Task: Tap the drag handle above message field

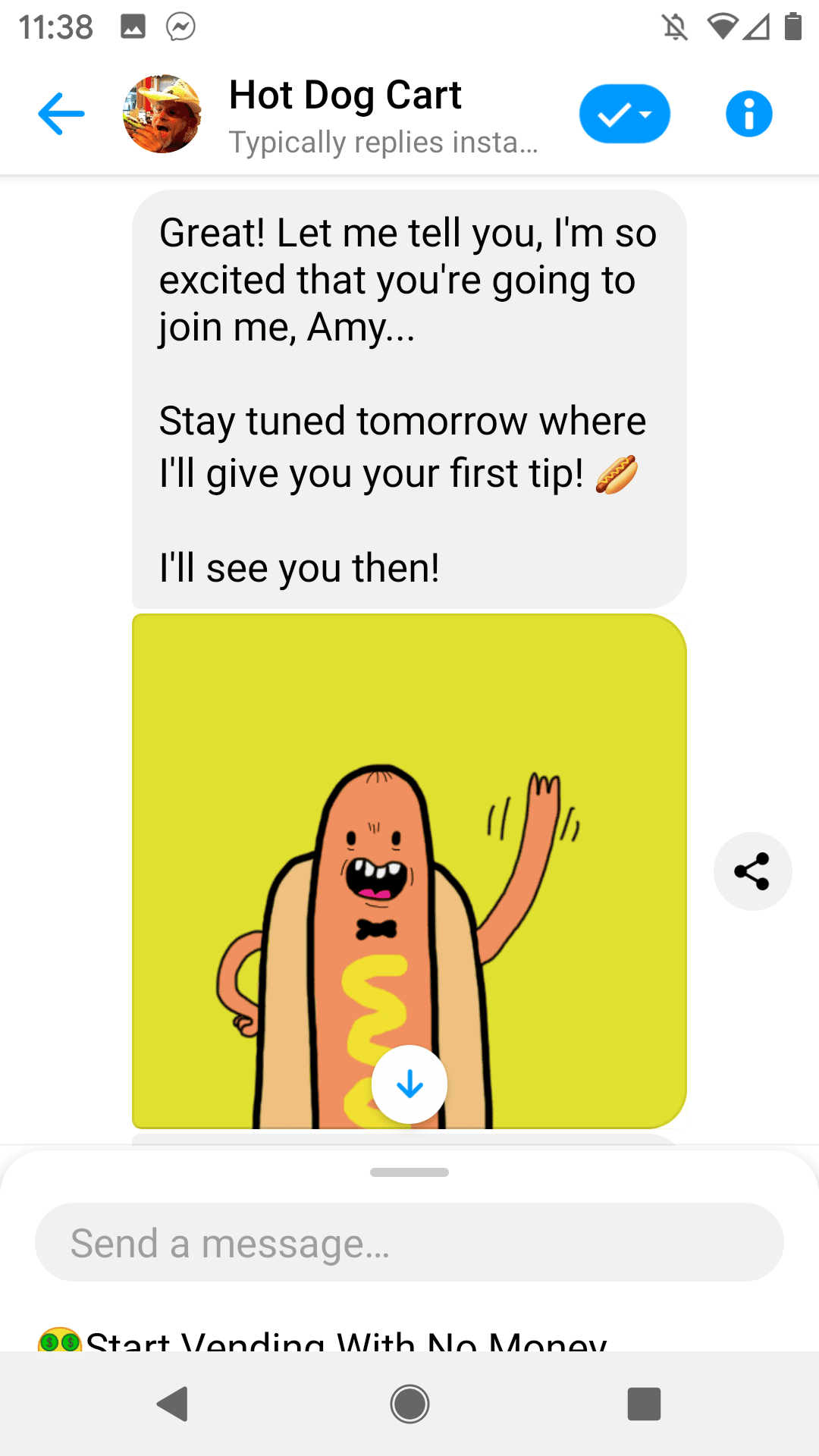Action: [409, 1172]
